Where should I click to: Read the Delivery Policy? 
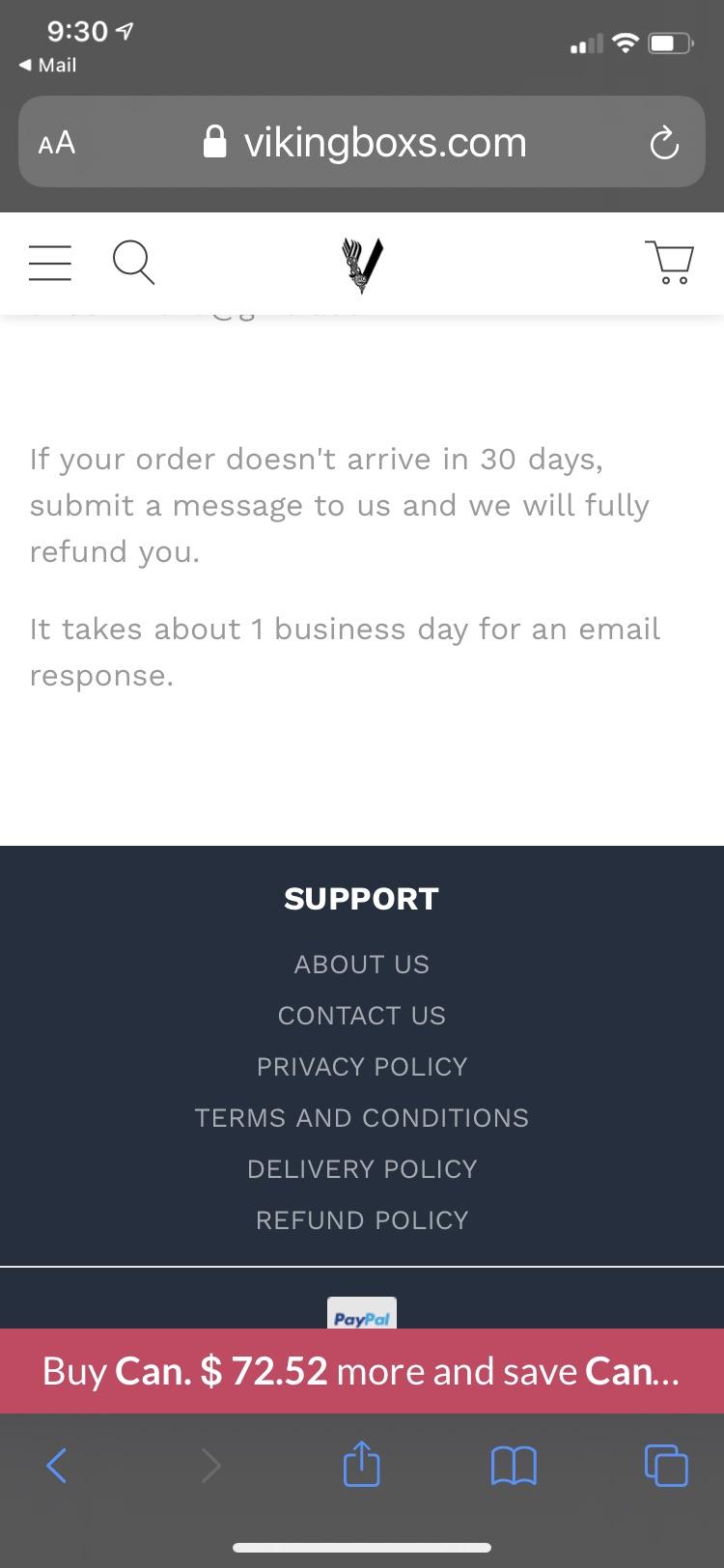tap(362, 1169)
